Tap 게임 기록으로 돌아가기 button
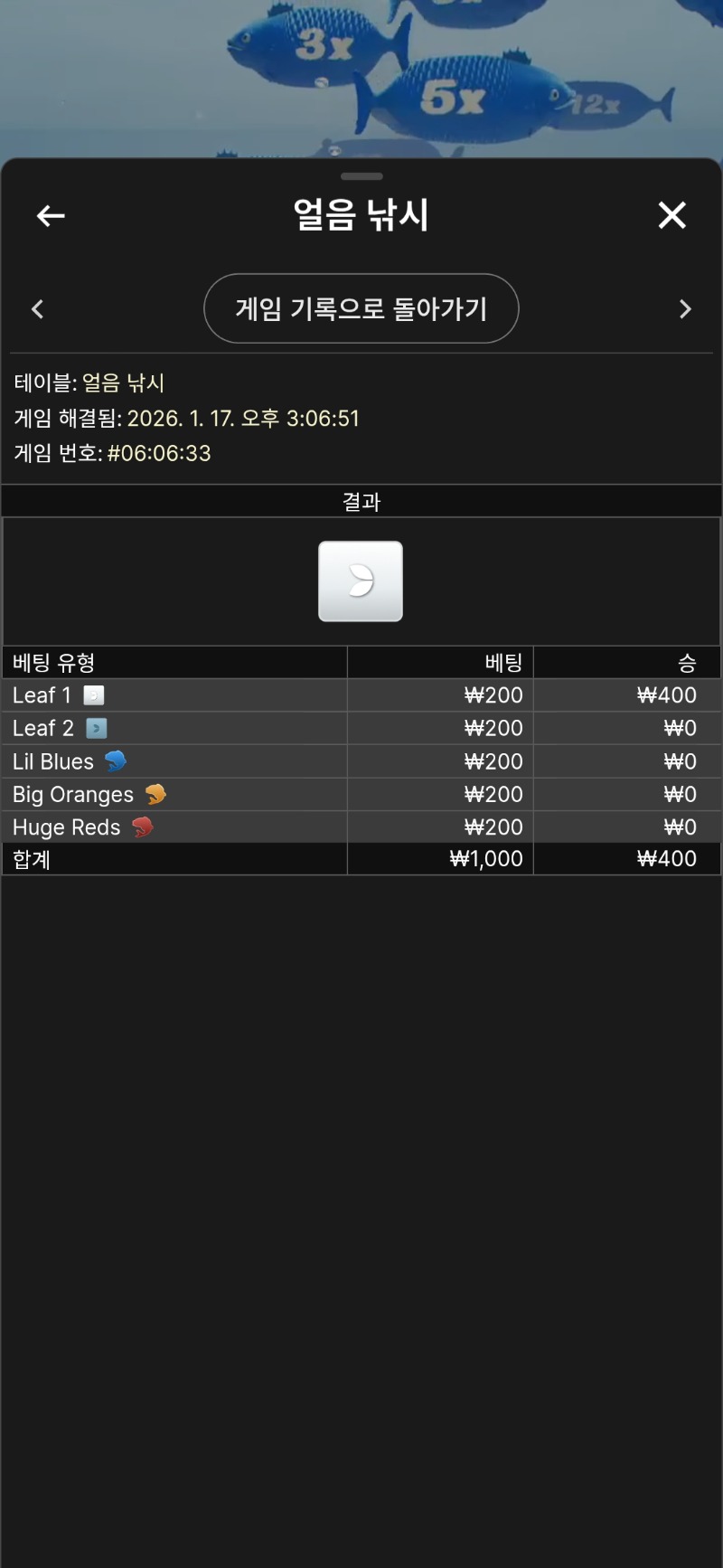723x1568 pixels. coord(361,308)
